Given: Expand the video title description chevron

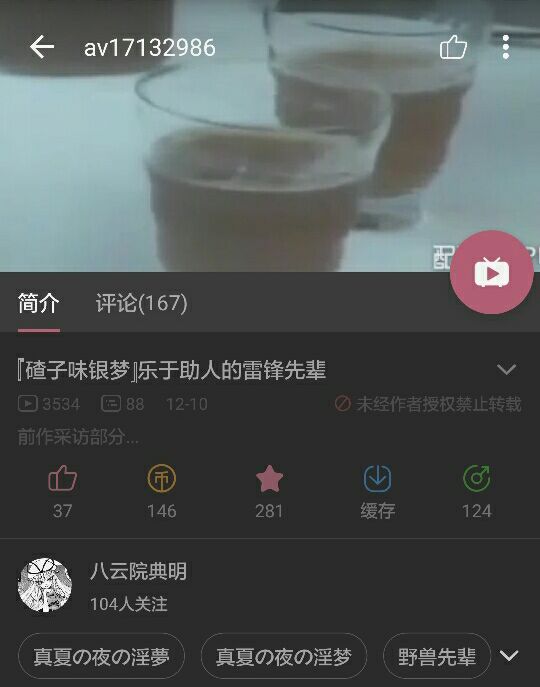Looking at the screenshot, I should 507,369.
